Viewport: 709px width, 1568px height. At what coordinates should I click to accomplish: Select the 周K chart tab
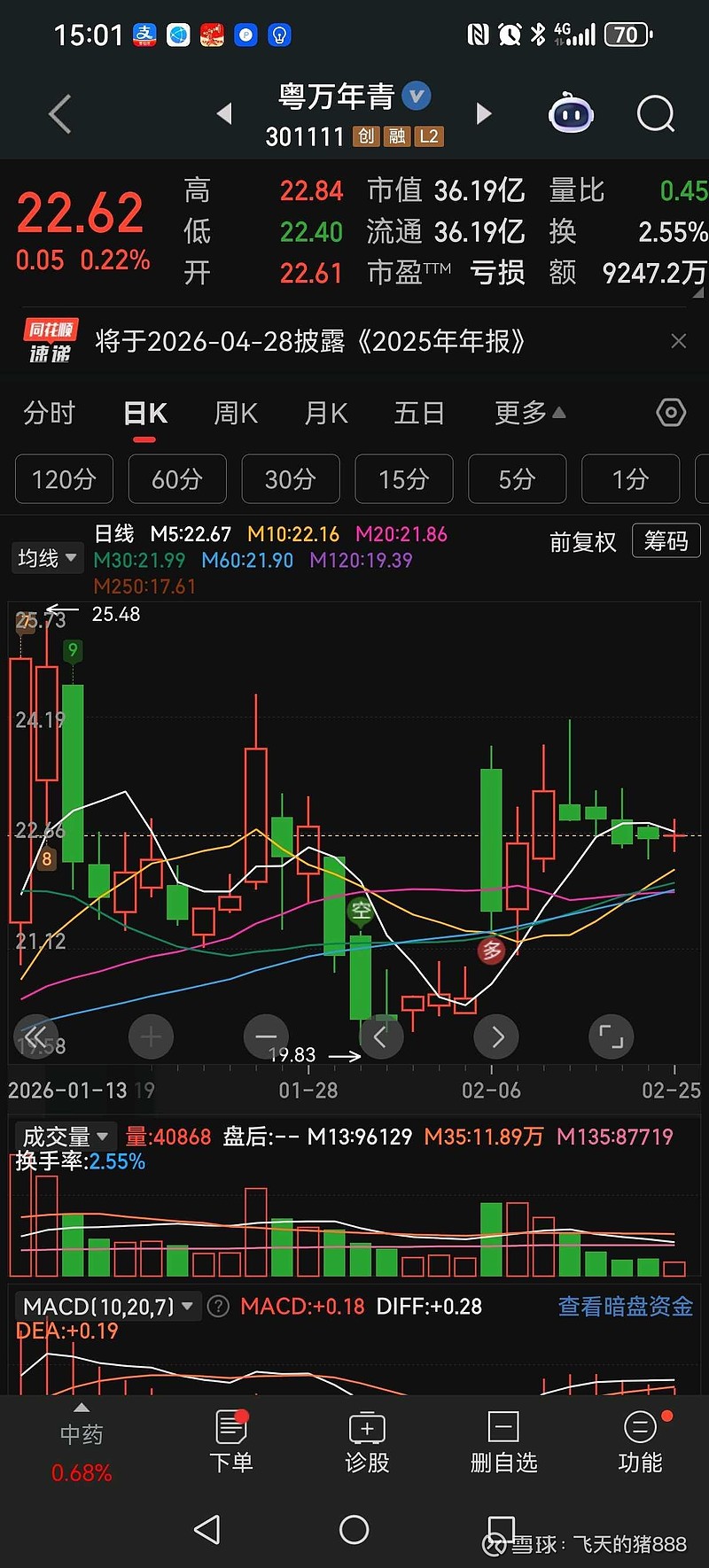tap(236, 413)
